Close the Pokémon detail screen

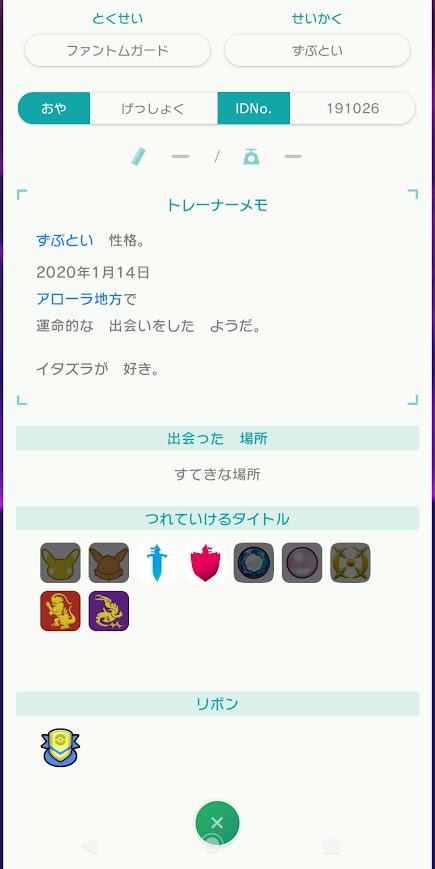pyautogui.click(x=217, y=822)
